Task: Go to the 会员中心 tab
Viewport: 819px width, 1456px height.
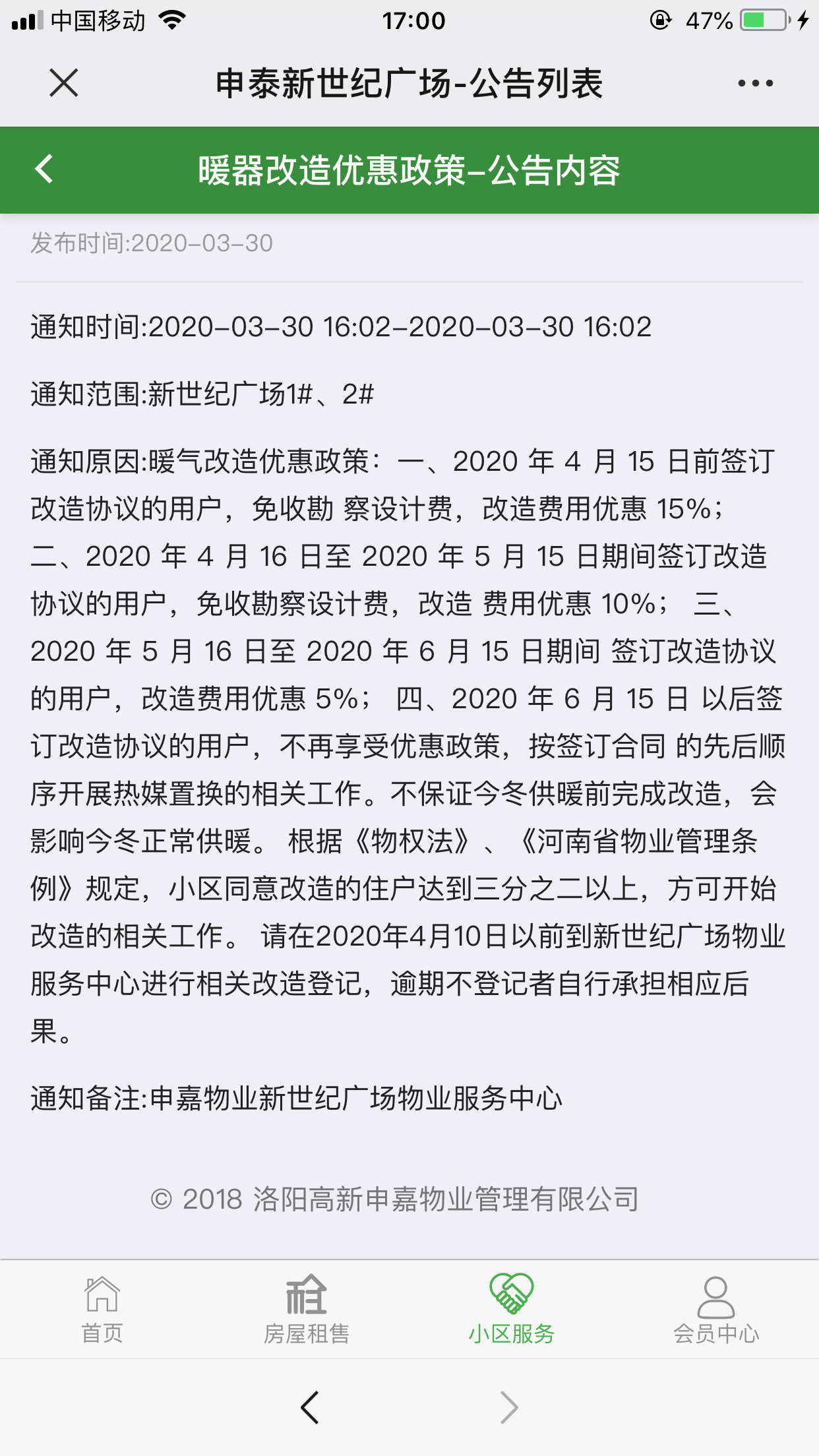Action: point(716,1309)
